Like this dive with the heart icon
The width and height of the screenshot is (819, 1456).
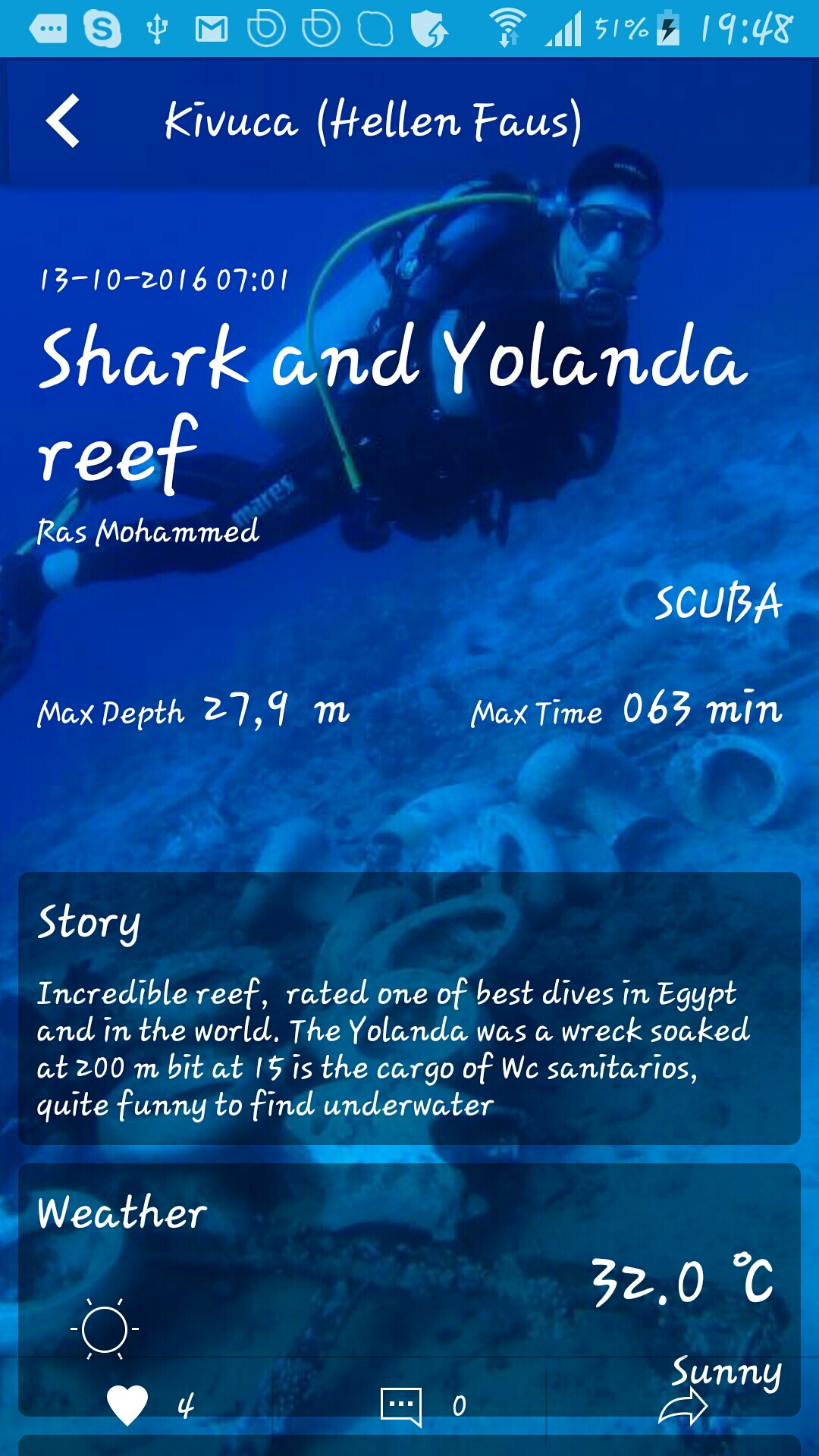127,1405
